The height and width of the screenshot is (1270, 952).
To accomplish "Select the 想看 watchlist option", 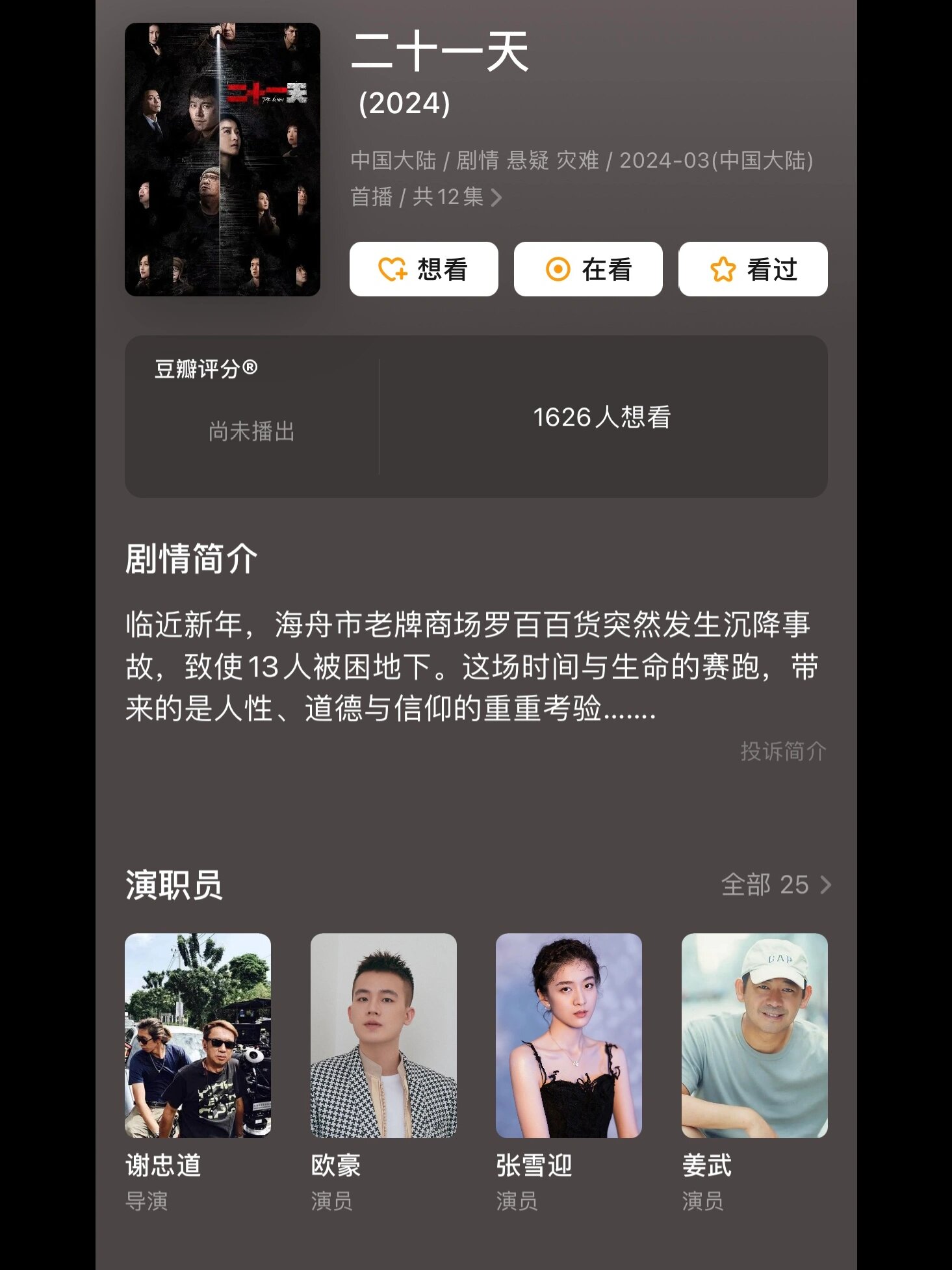I will (423, 268).
